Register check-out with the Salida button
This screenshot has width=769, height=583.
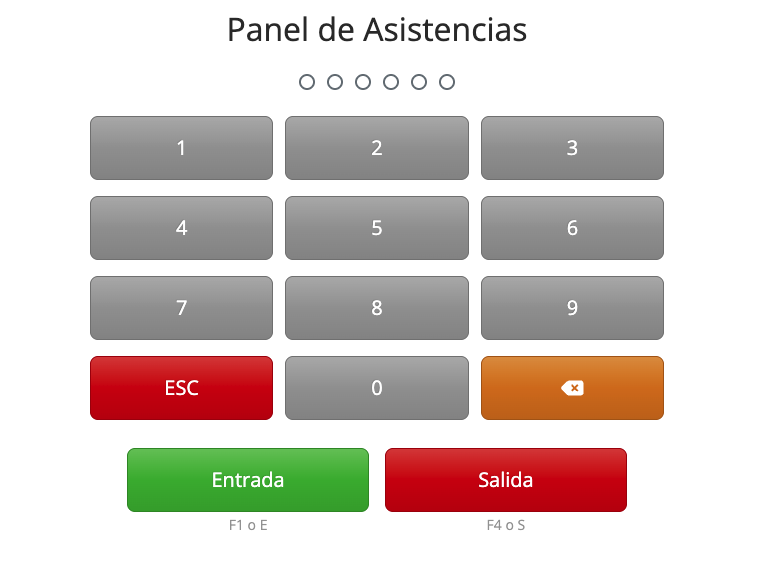click(x=506, y=480)
